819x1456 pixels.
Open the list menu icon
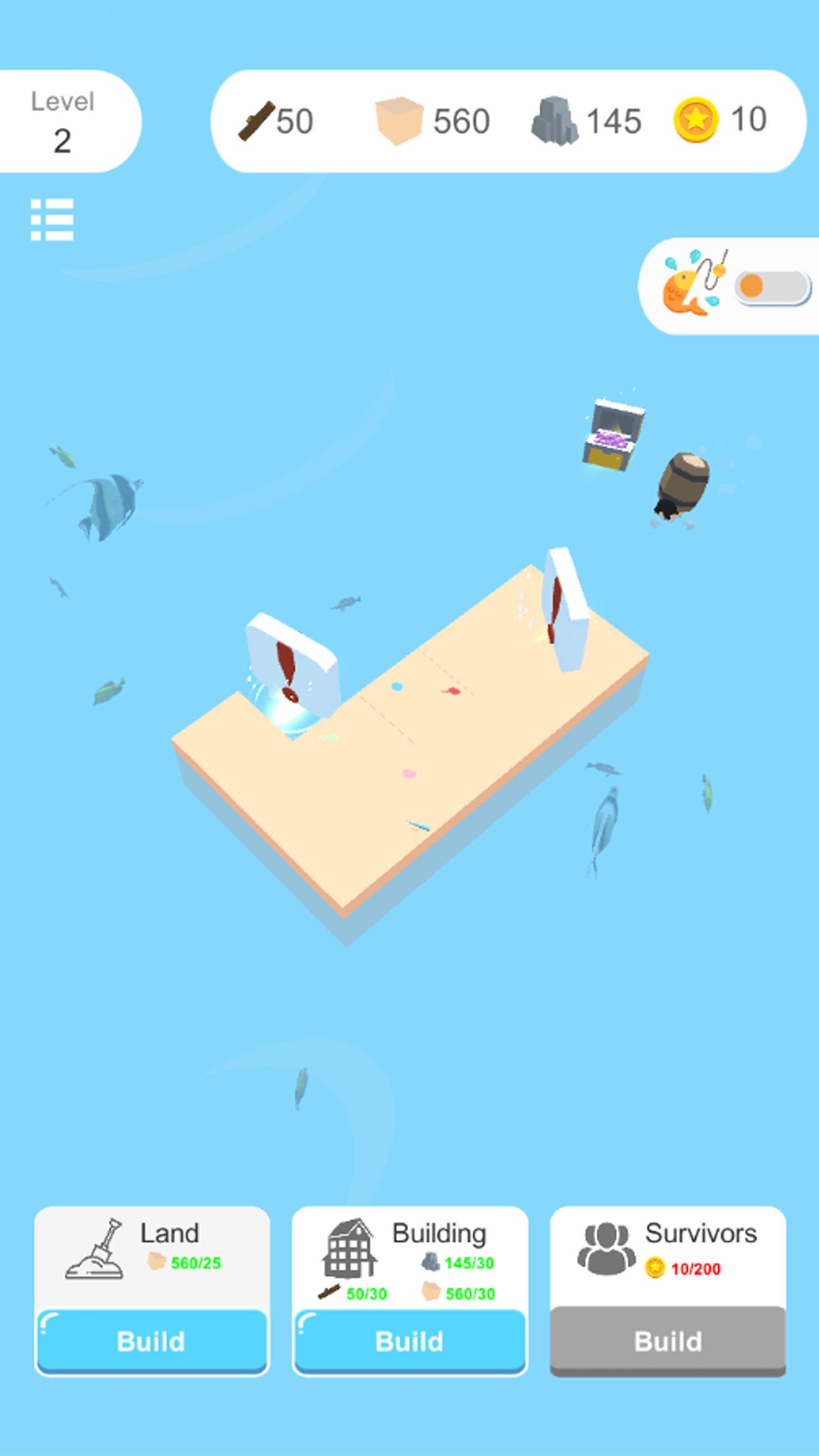(52, 220)
